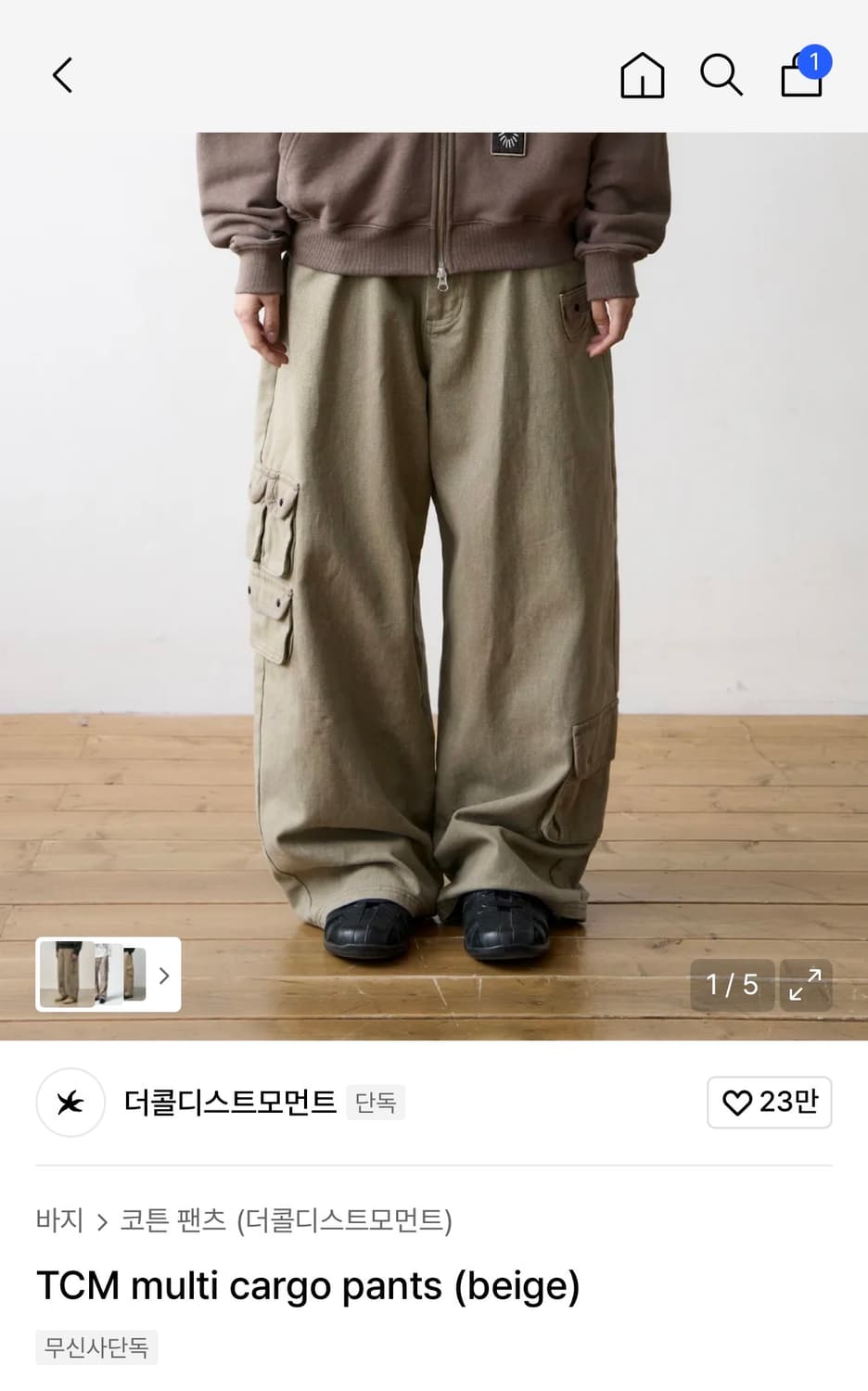
Task: Open brand page 더콜디스트모먼트 text link
Action: (x=231, y=1103)
